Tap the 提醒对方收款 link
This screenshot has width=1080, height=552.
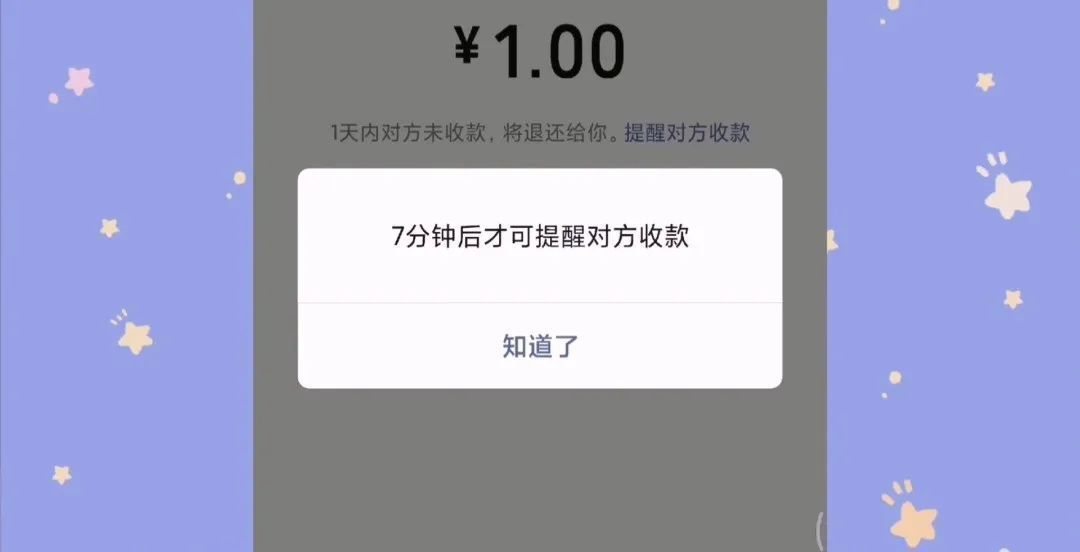[687, 133]
